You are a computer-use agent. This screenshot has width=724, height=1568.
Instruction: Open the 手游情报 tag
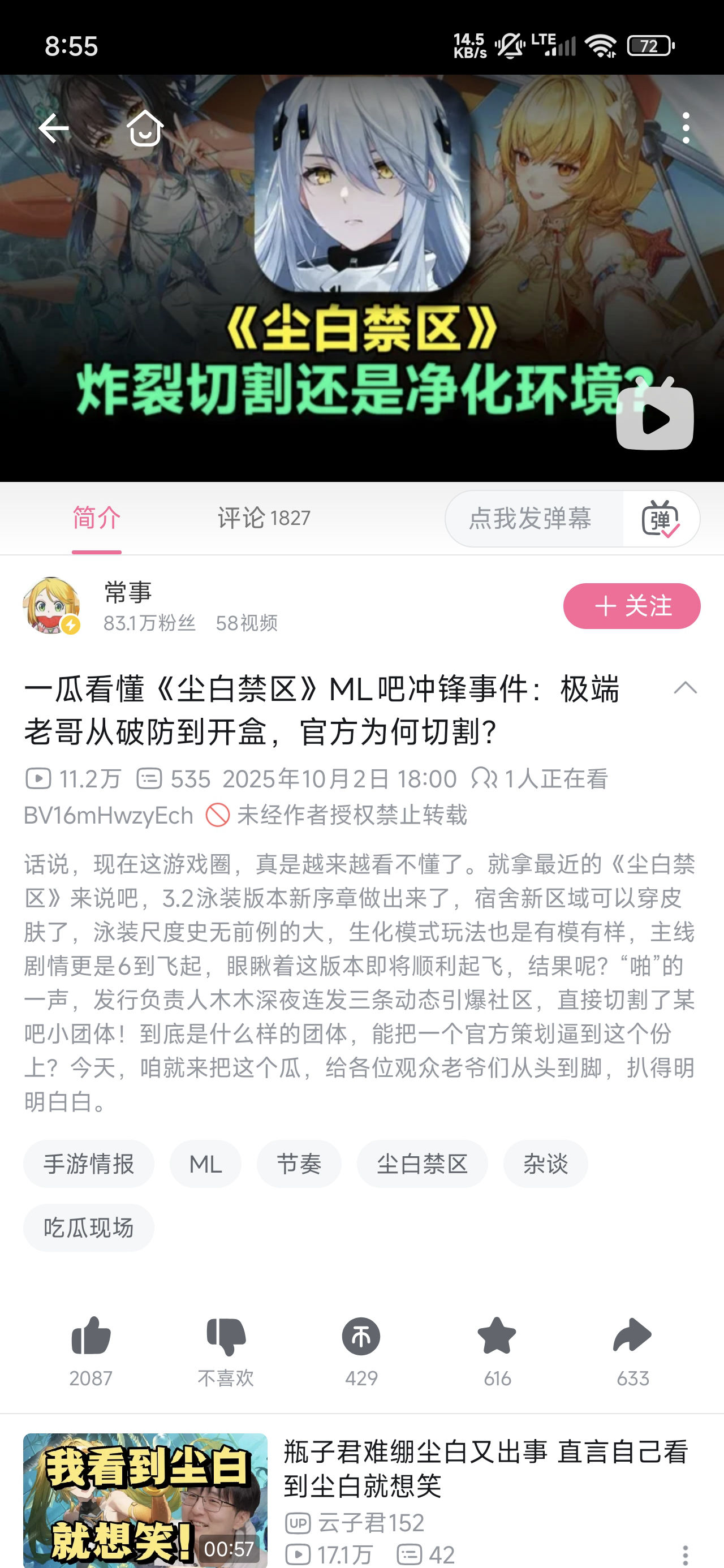coord(89,1164)
